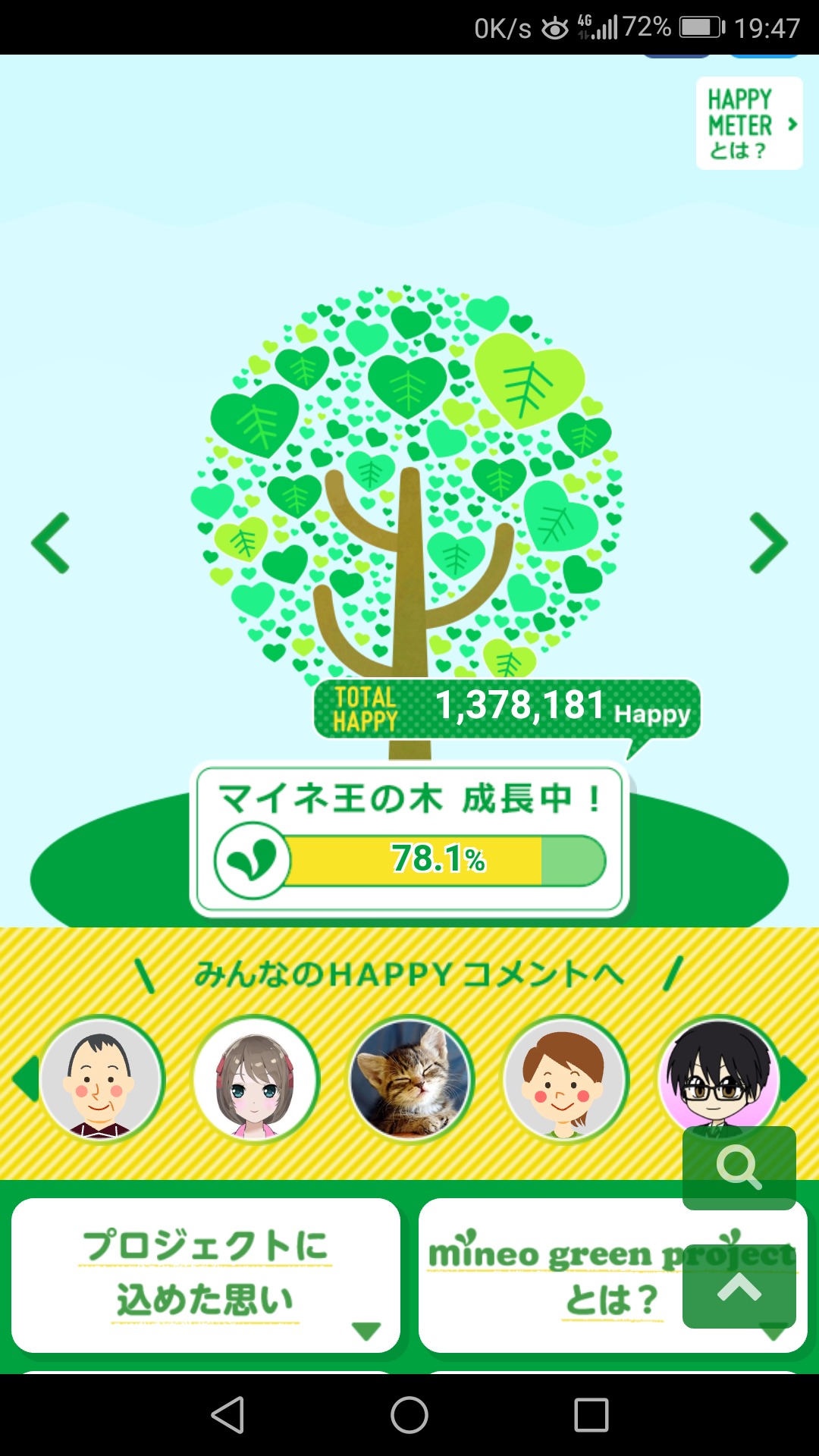Open the anime girl avatar's comment
Viewport: 819px width, 1456px height.
[x=256, y=1080]
